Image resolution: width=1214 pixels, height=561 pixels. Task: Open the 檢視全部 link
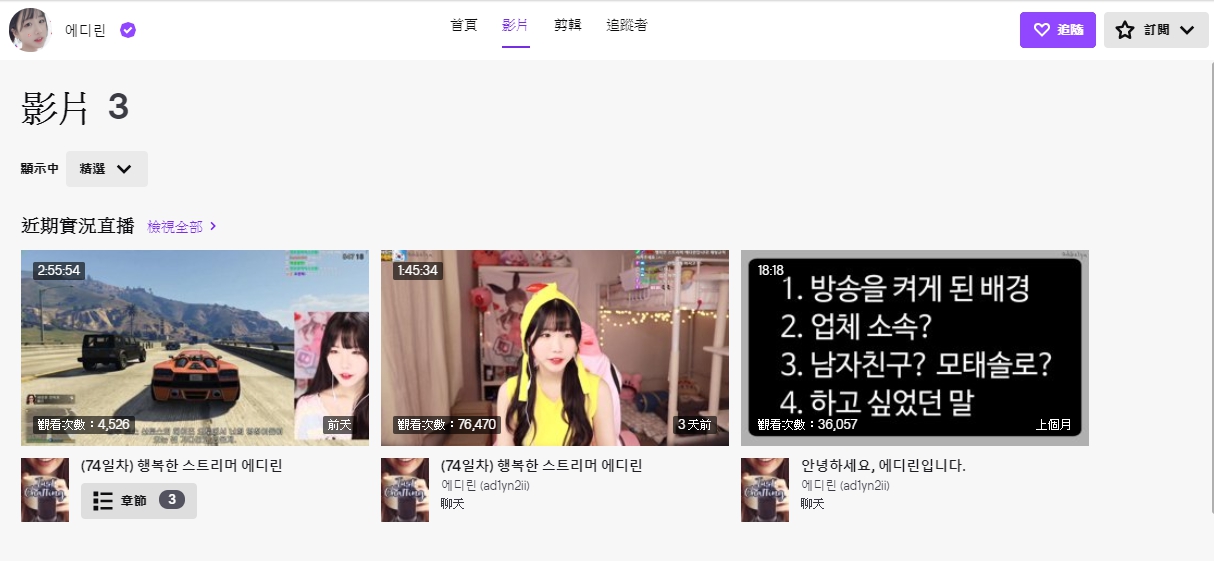point(182,227)
